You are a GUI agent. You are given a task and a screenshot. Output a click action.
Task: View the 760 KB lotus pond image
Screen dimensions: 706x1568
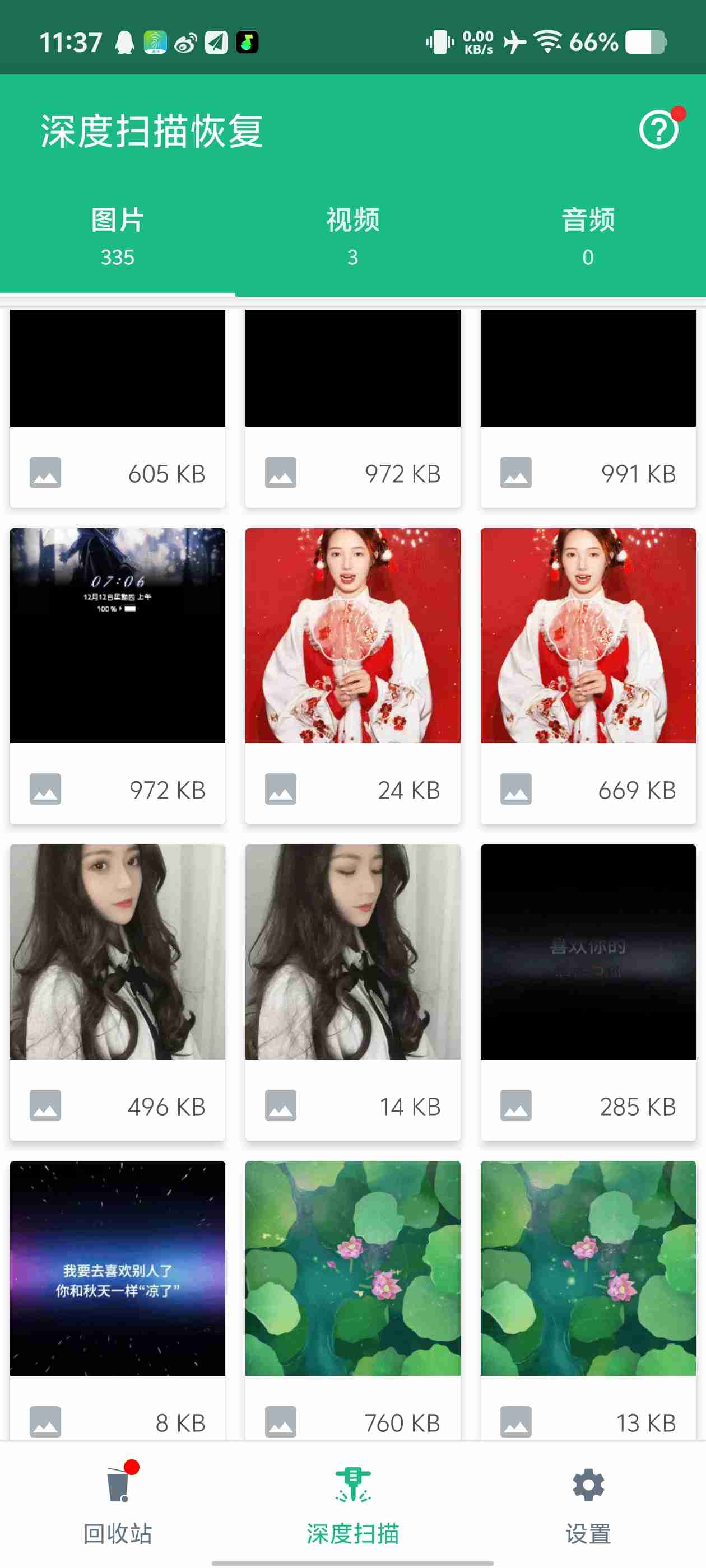tap(352, 1268)
